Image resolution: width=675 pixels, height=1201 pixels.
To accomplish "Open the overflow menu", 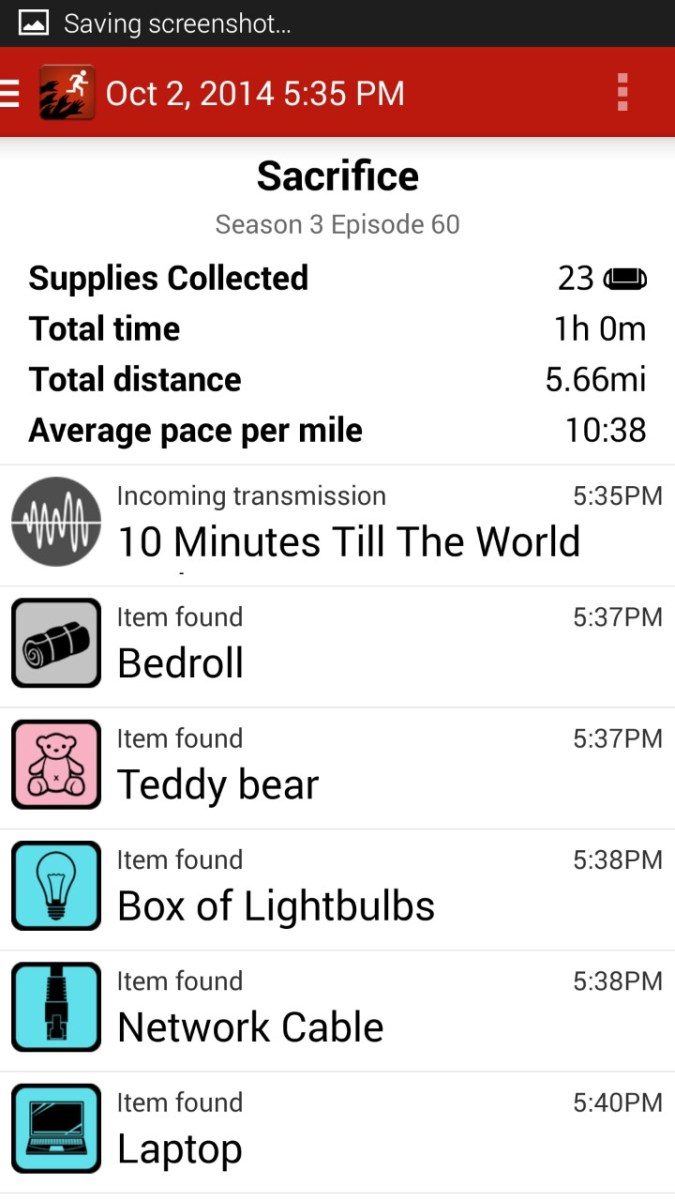I will click(622, 93).
